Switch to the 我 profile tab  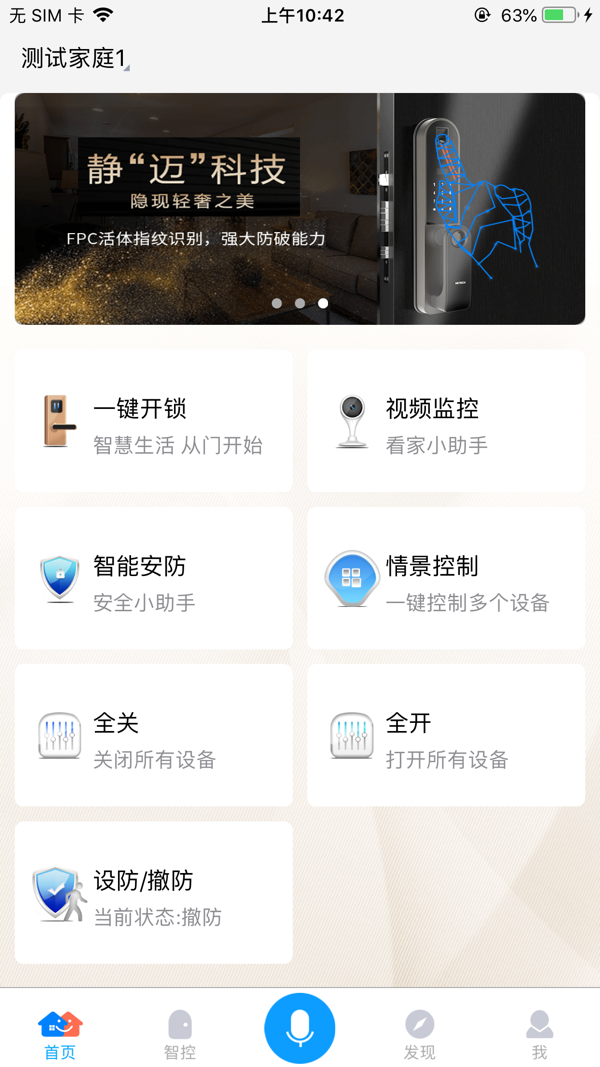tap(540, 1034)
